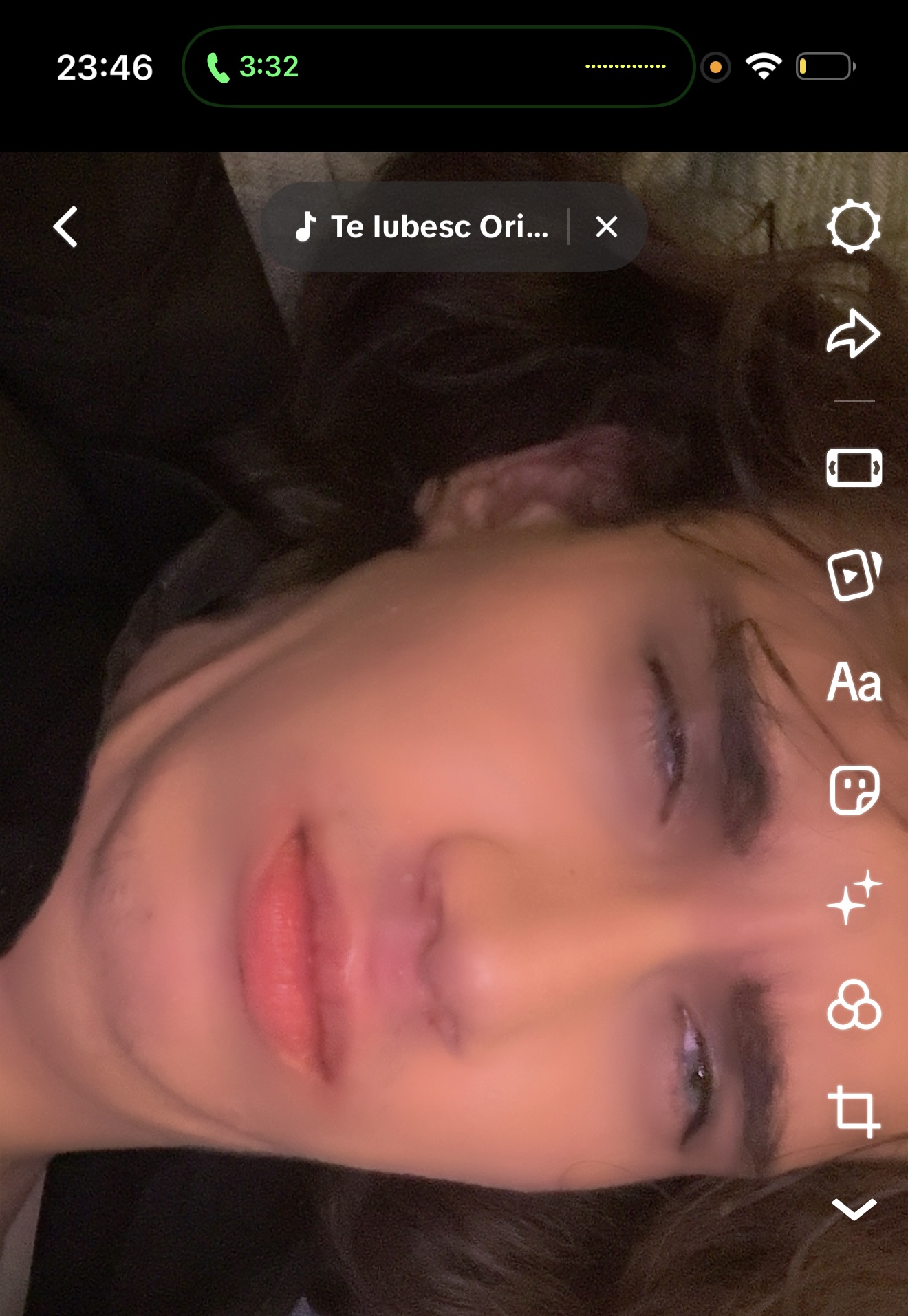Screen dimensions: 908x1316
Task: Tap the share arrow icon
Action: 853,334
